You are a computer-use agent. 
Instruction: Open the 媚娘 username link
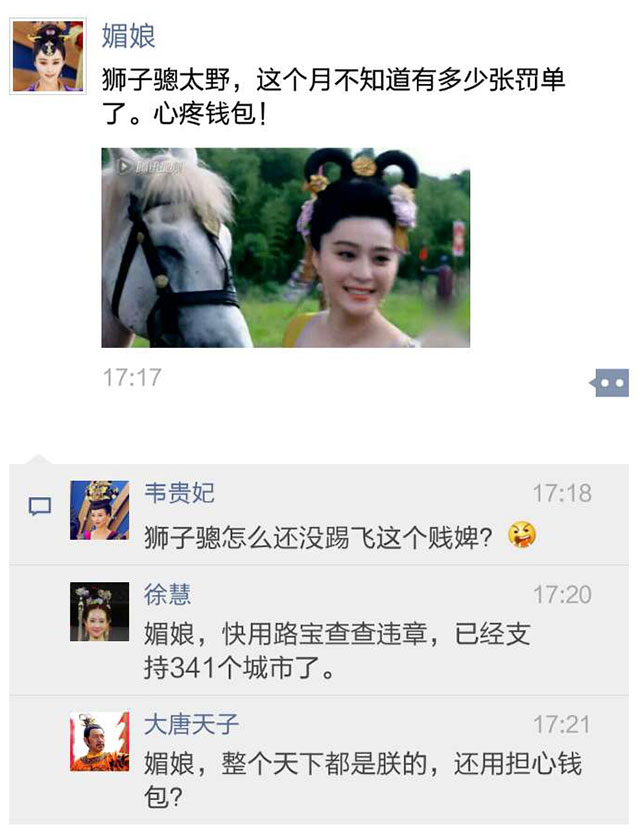pyautogui.click(x=129, y=37)
